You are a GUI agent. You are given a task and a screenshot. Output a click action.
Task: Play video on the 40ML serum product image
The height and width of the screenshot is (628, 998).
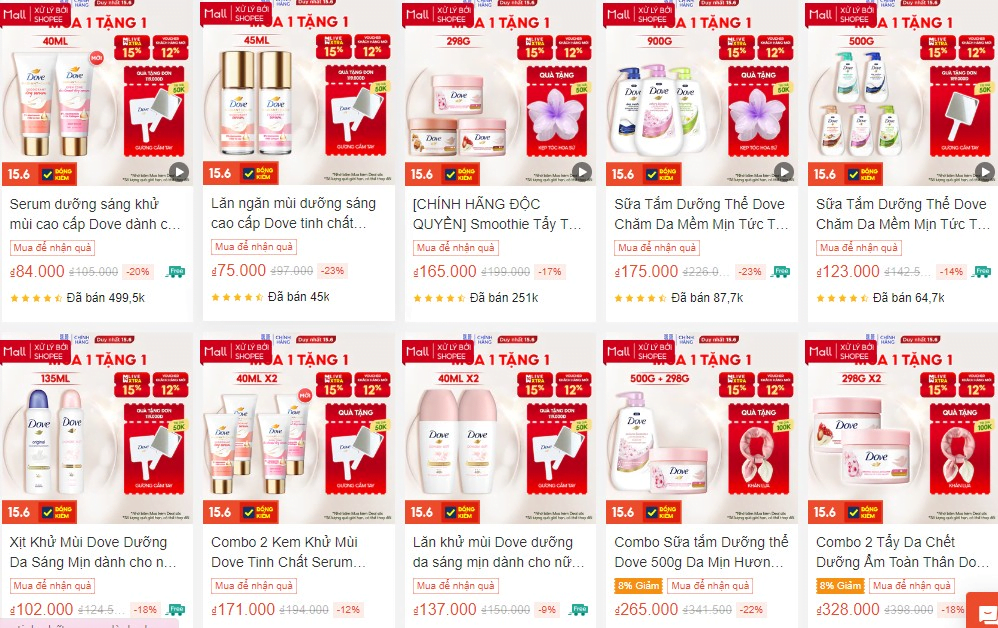178,172
